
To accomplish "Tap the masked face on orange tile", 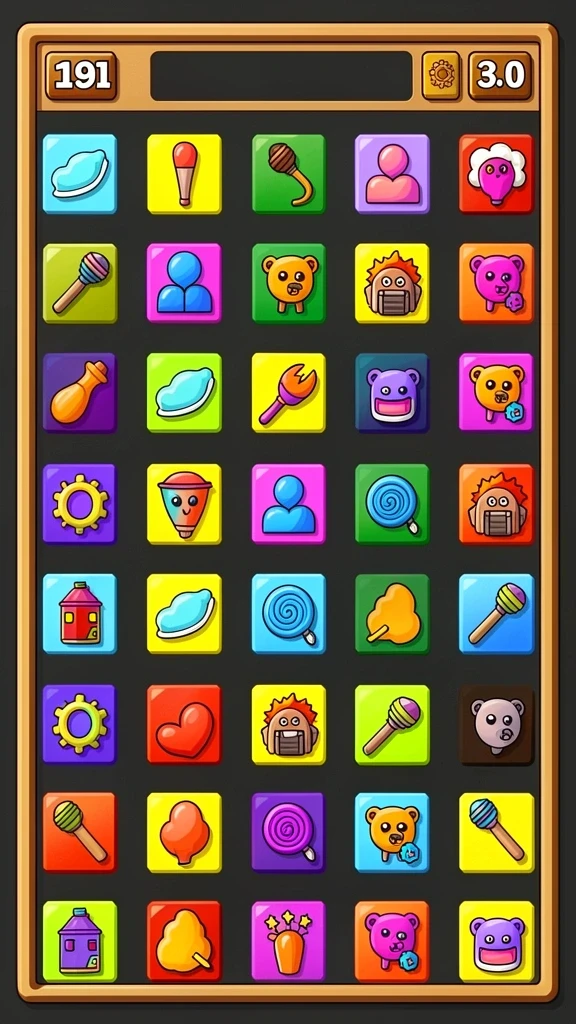I will point(496,504).
